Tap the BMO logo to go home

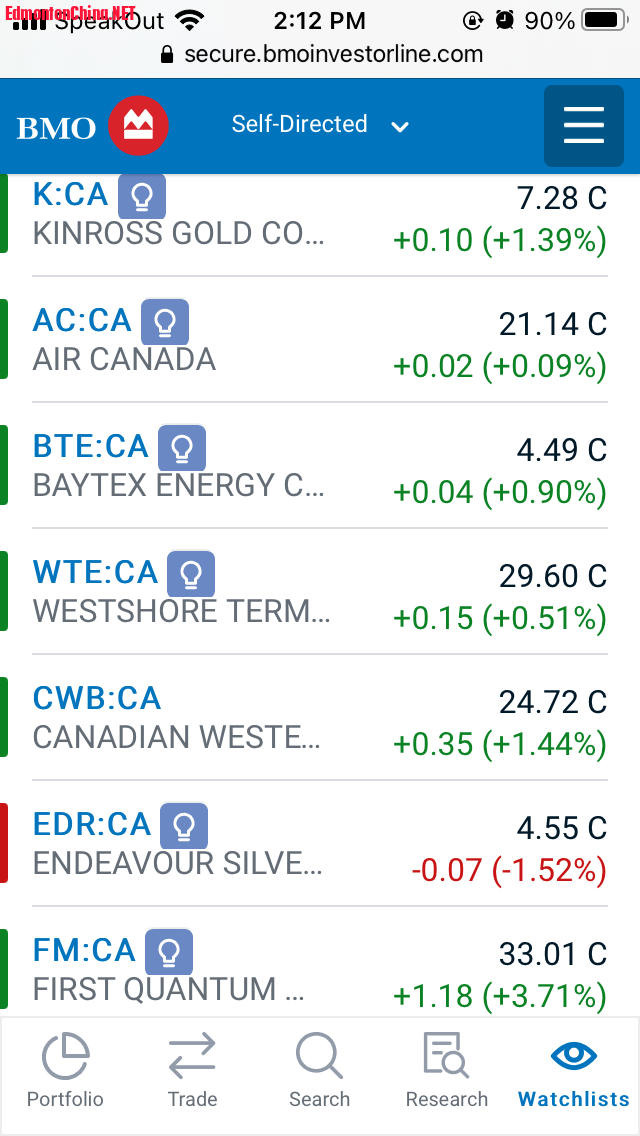(92, 126)
